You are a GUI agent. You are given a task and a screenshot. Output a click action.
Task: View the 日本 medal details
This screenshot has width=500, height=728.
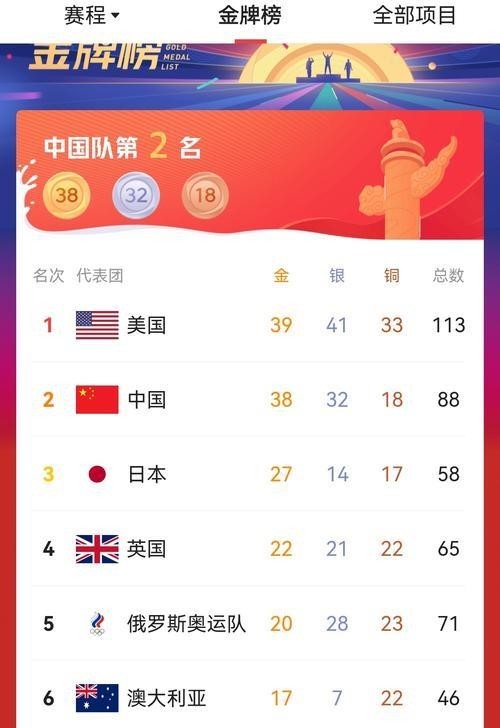[x=248, y=474]
